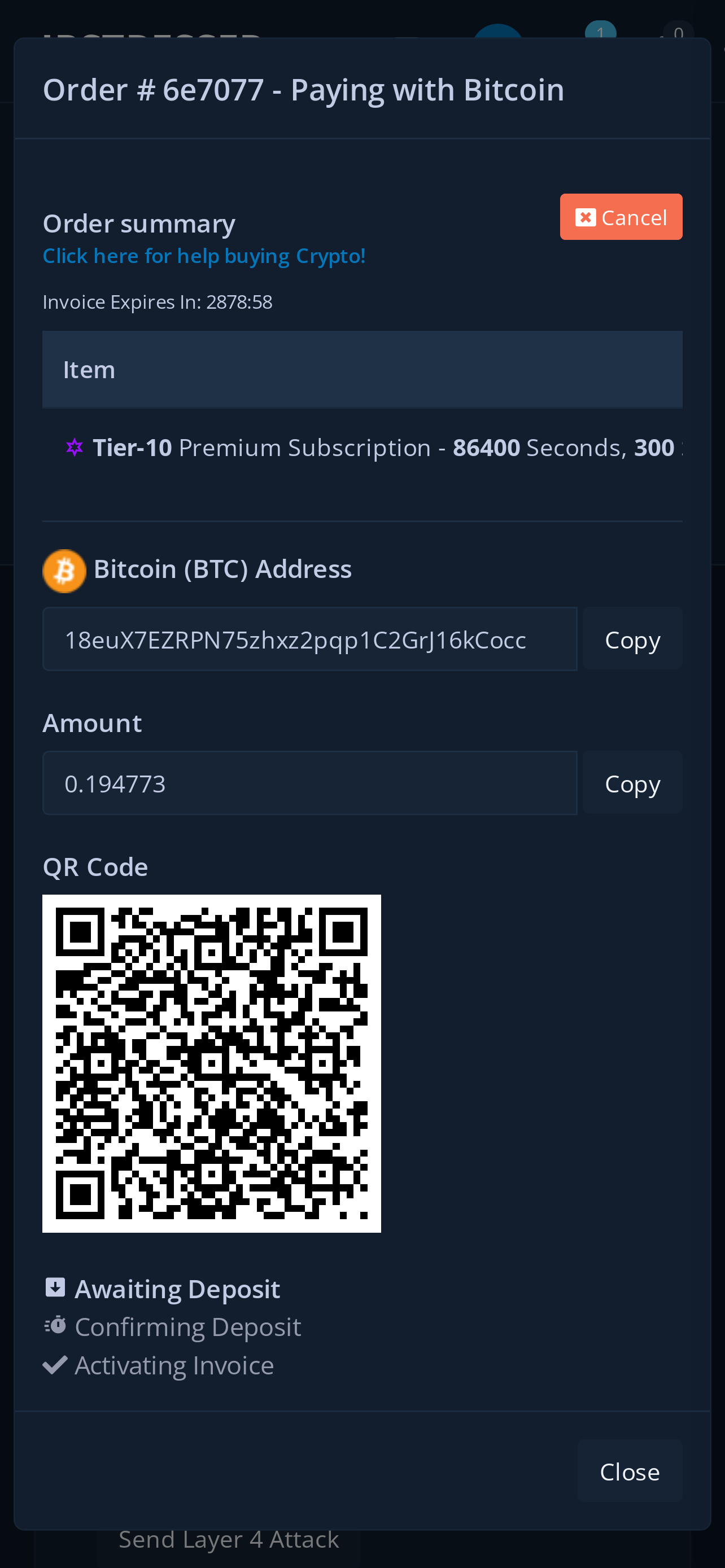This screenshot has width=725, height=1568.
Task: Click the Order summary heading
Action: (x=138, y=223)
